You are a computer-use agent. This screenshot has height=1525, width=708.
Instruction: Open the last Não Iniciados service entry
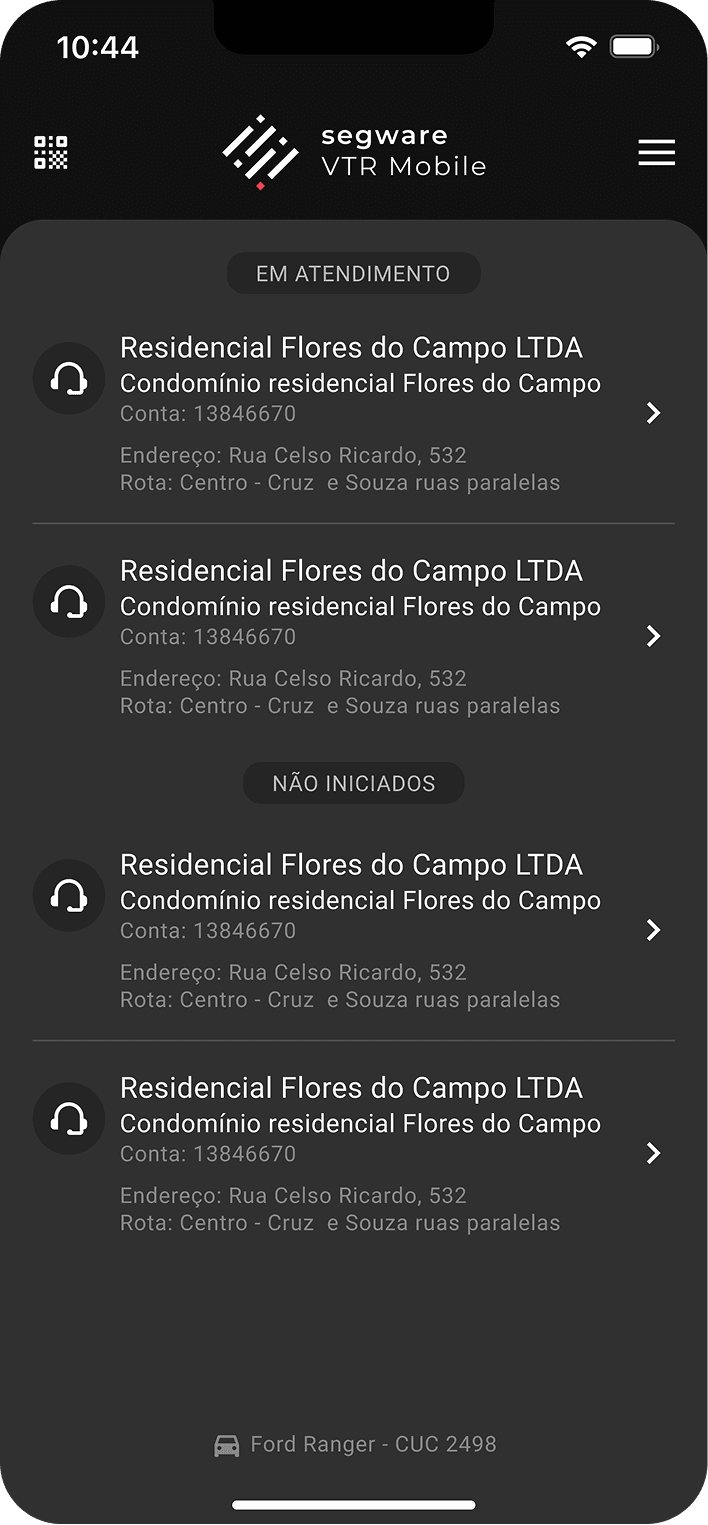pyautogui.click(x=353, y=1153)
